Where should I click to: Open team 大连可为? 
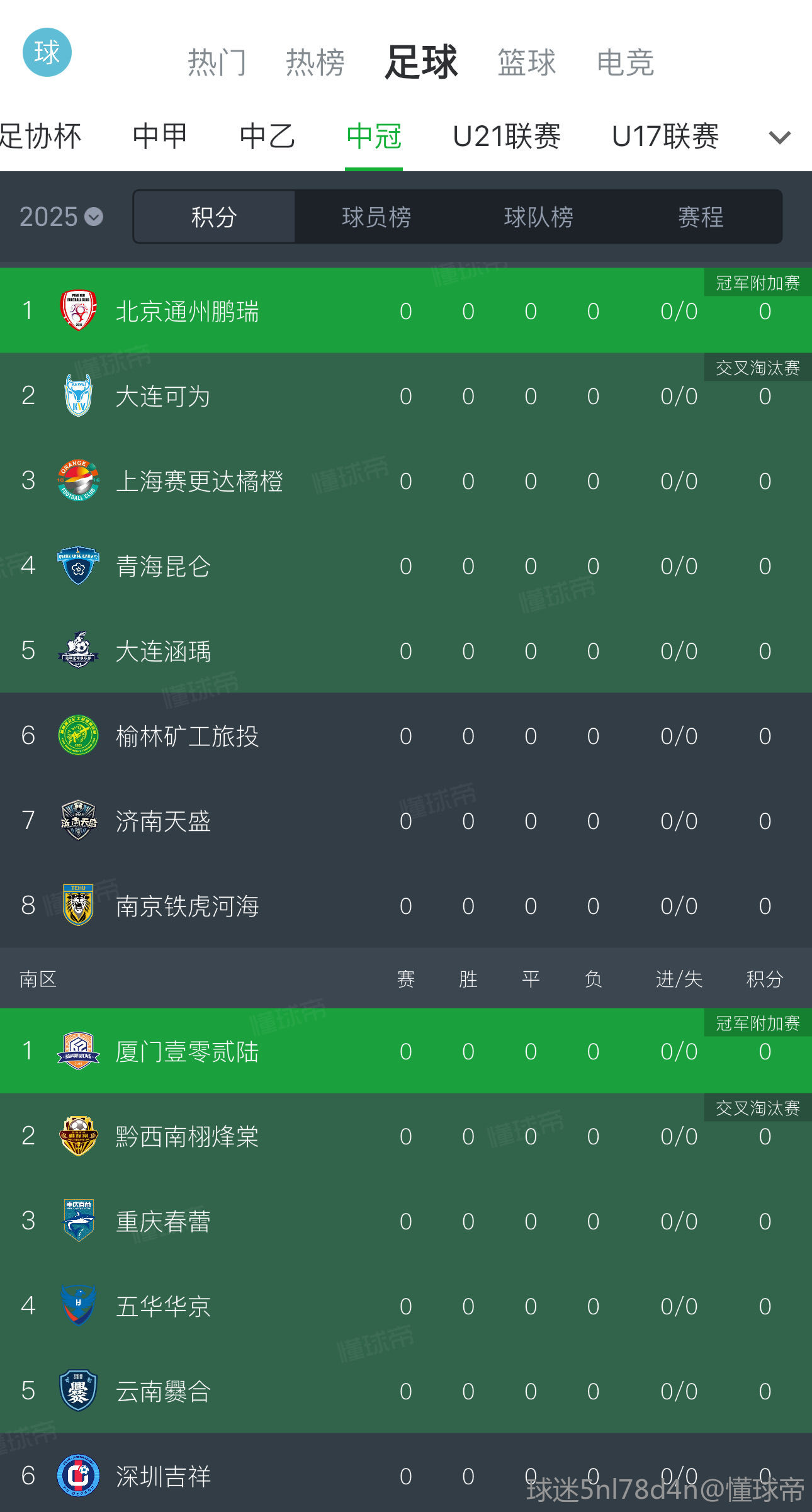pyautogui.click(x=406, y=395)
